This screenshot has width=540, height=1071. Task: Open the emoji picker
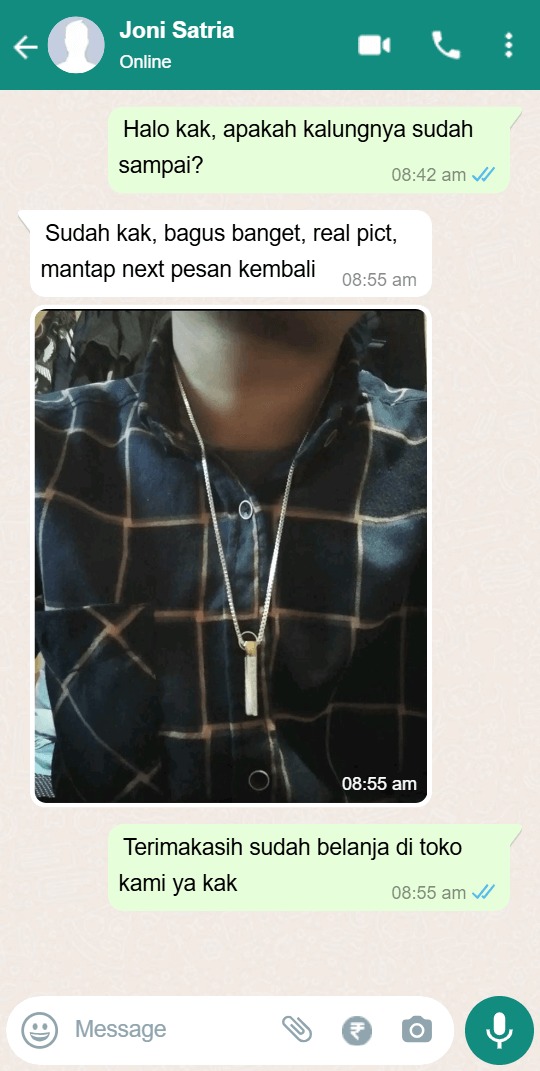tap(40, 1029)
